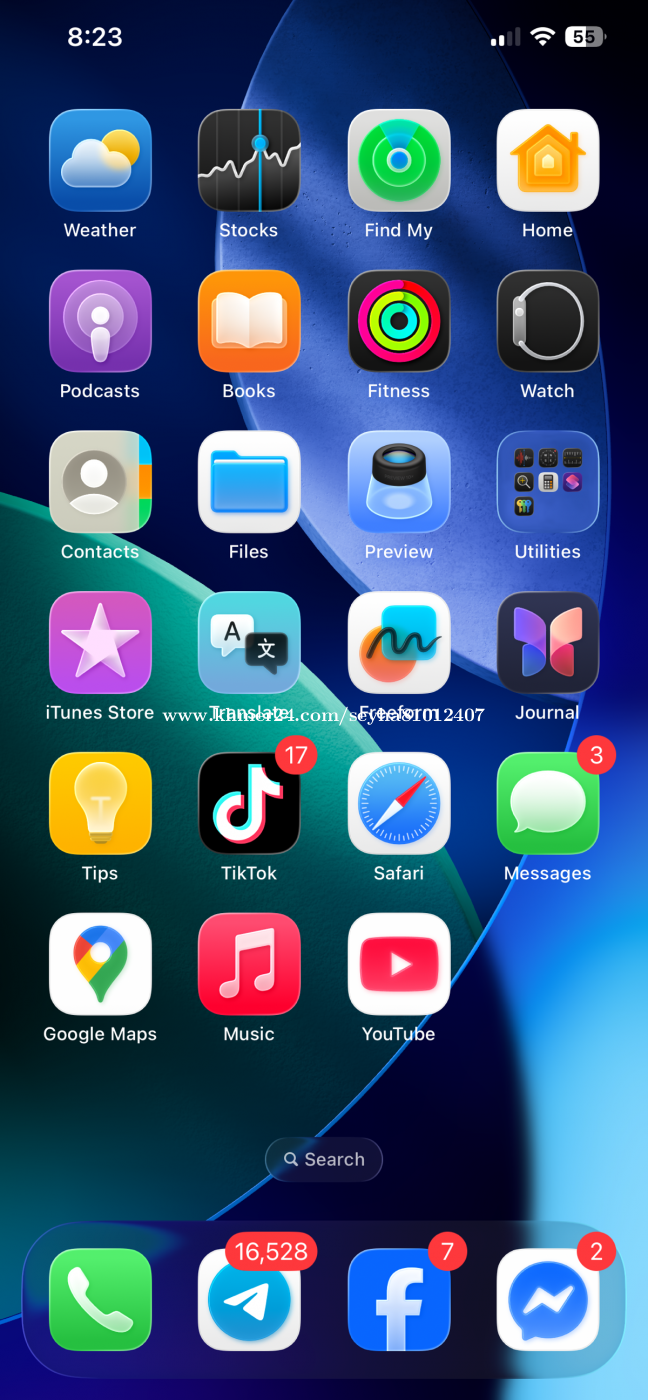Launch iTunes Store
This screenshot has width=648, height=1400.
coord(100,643)
